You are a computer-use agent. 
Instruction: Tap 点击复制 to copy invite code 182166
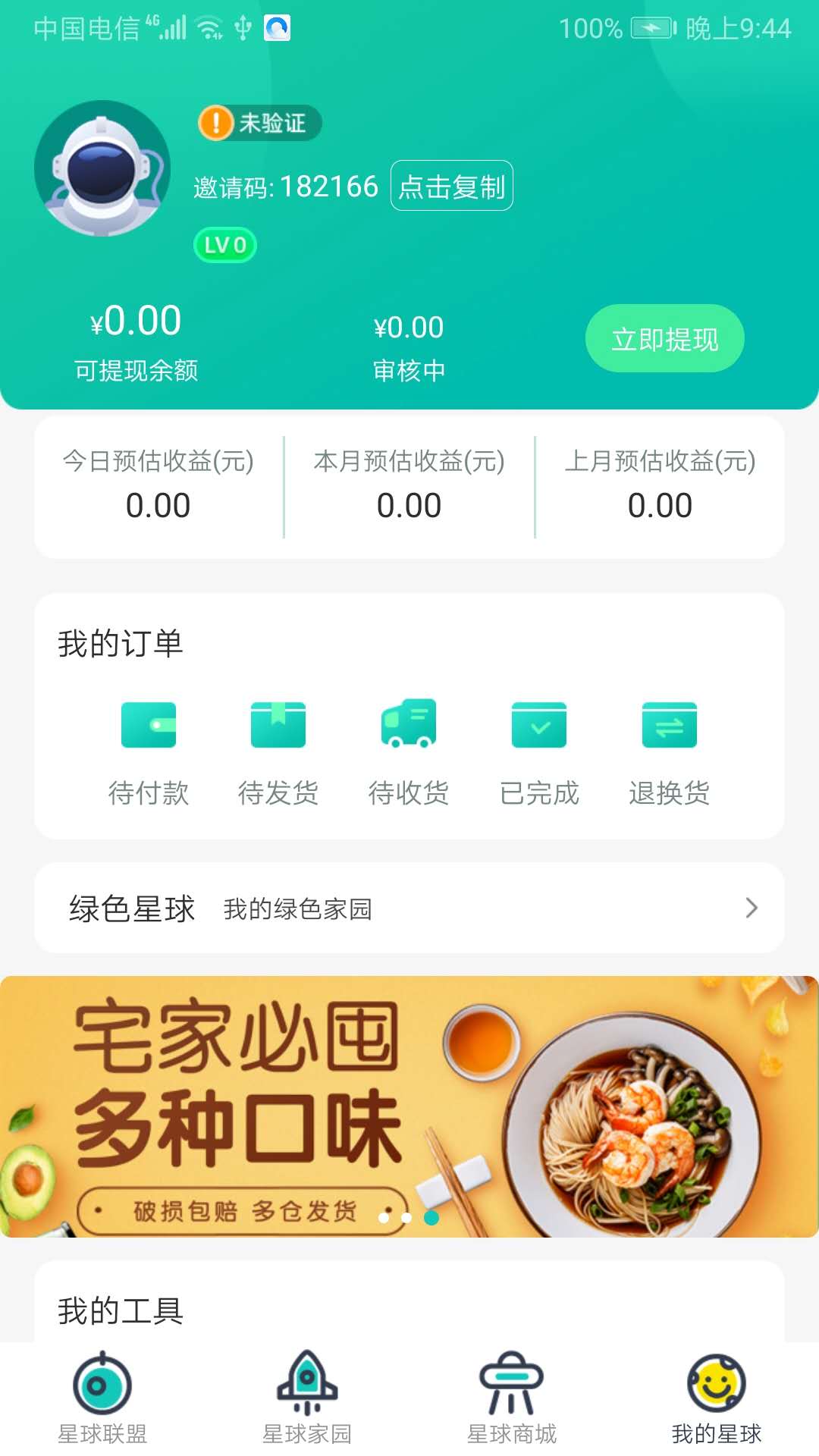click(x=451, y=186)
